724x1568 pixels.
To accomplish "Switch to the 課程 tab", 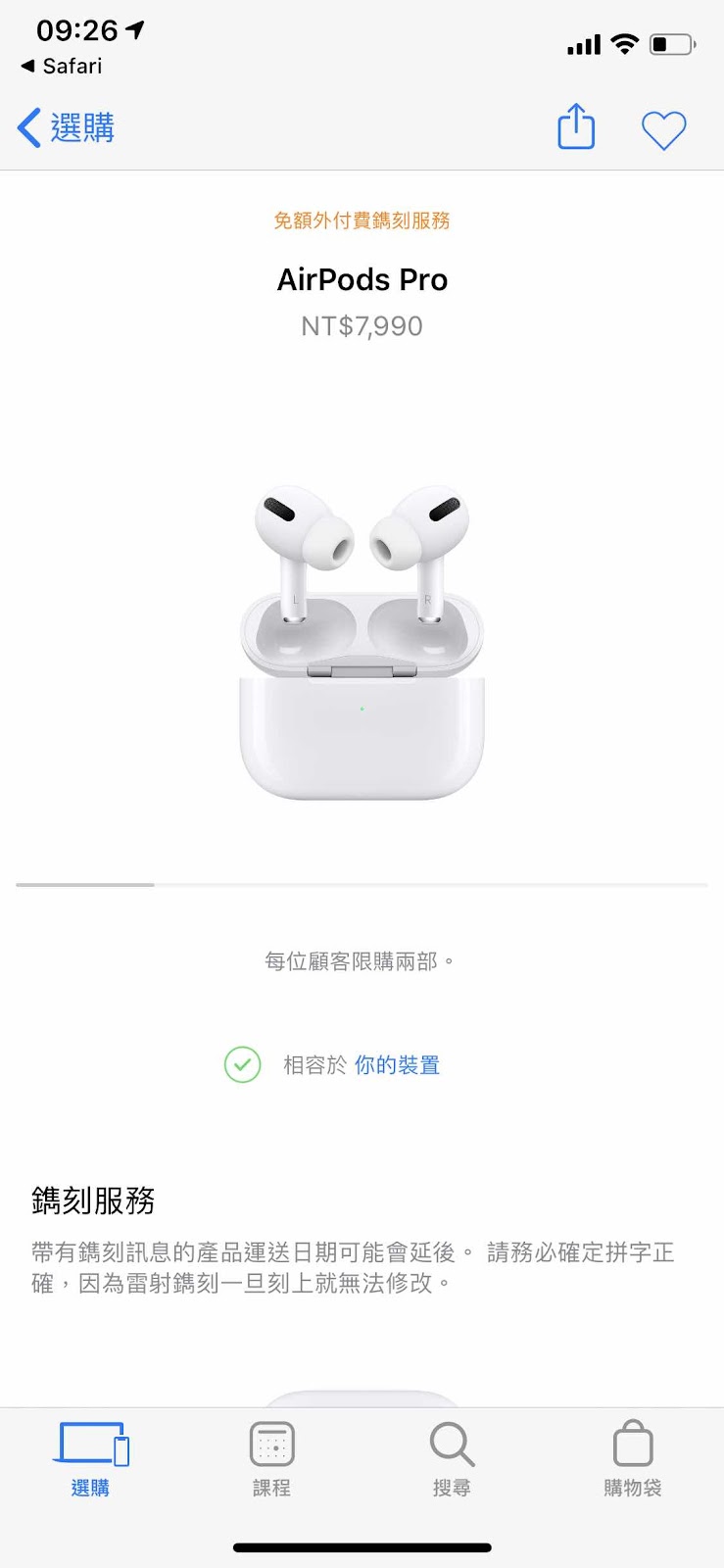I will (271, 1459).
